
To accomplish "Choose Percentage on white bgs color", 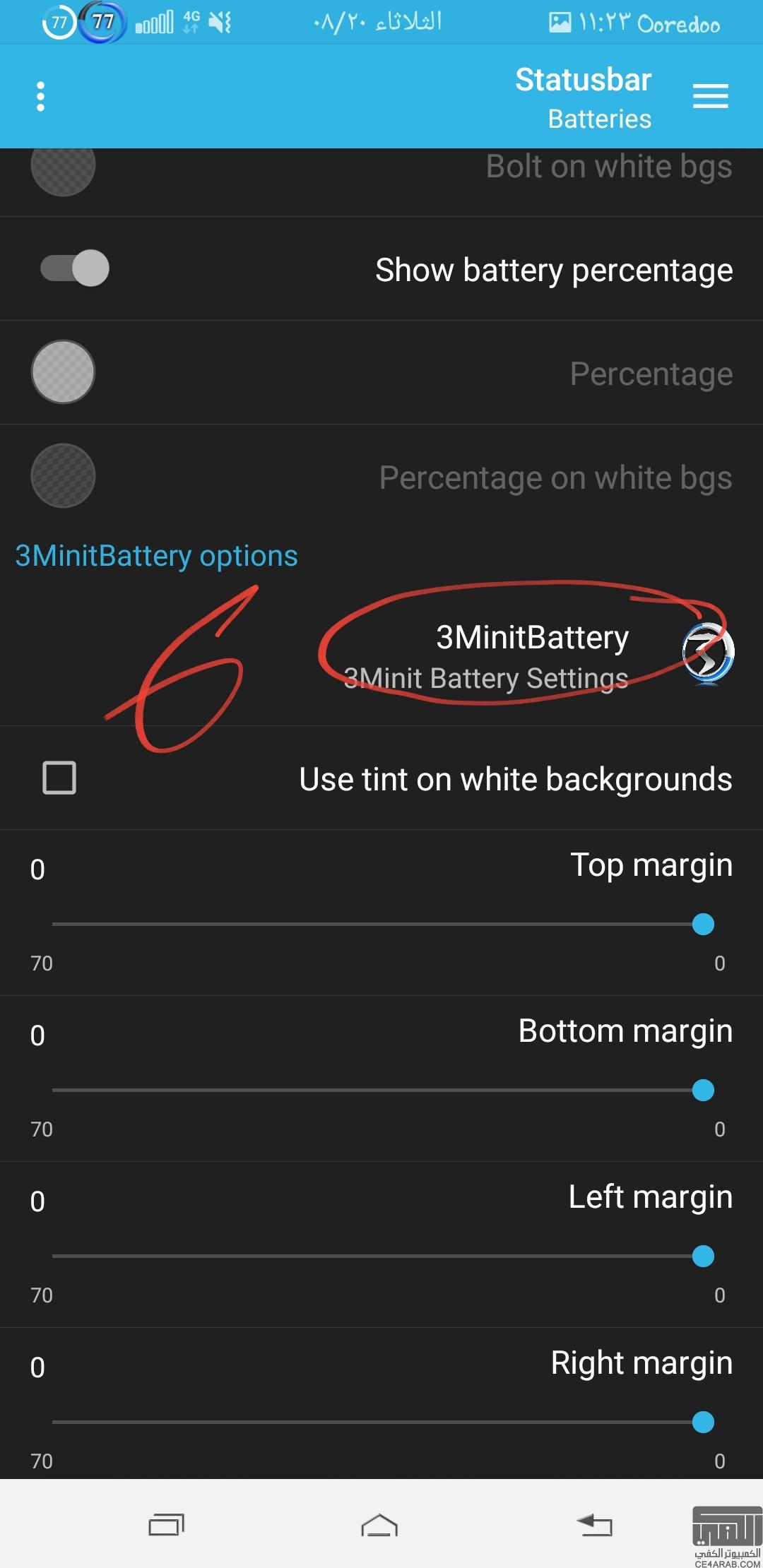I will 63,475.
